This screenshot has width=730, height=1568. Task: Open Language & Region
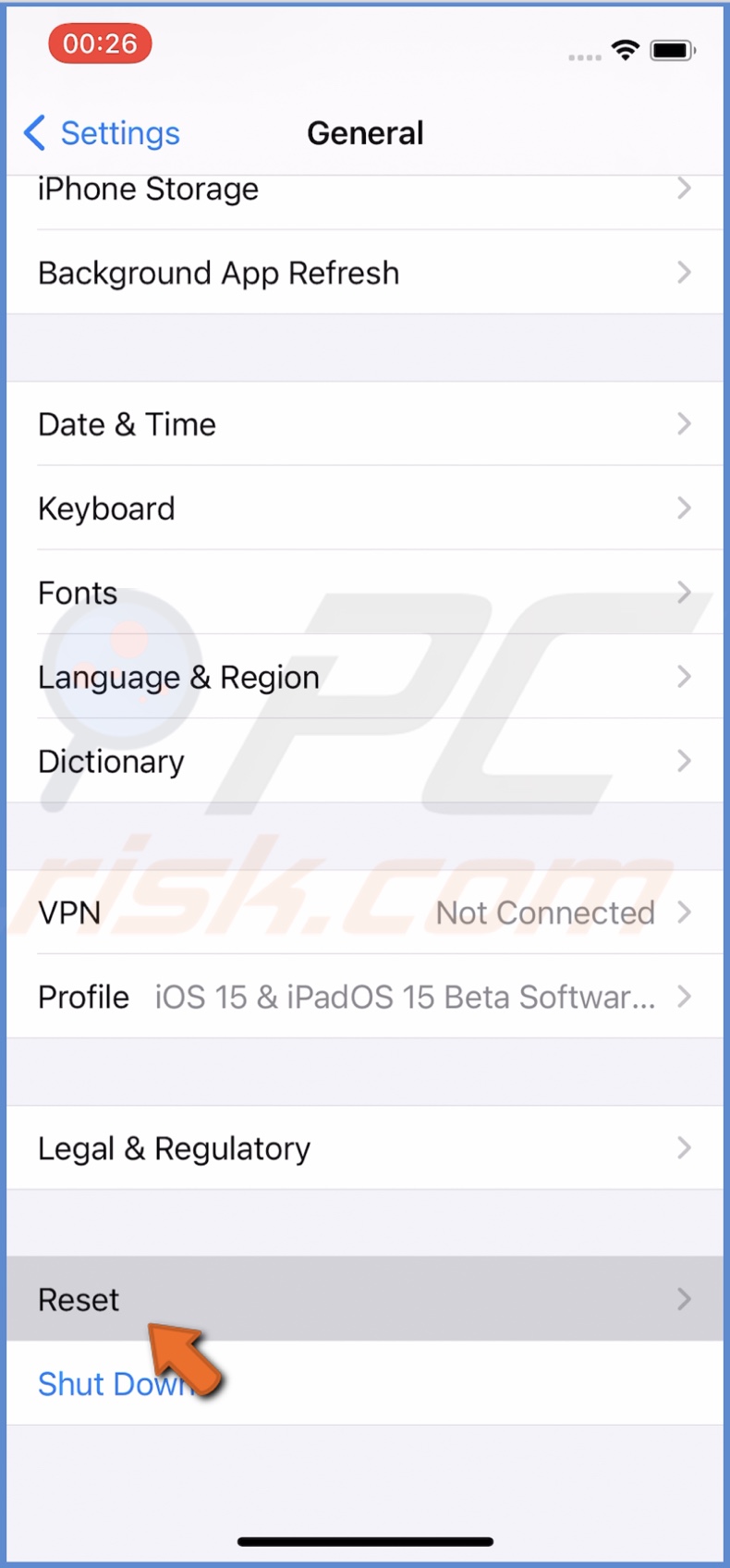(x=364, y=677)
